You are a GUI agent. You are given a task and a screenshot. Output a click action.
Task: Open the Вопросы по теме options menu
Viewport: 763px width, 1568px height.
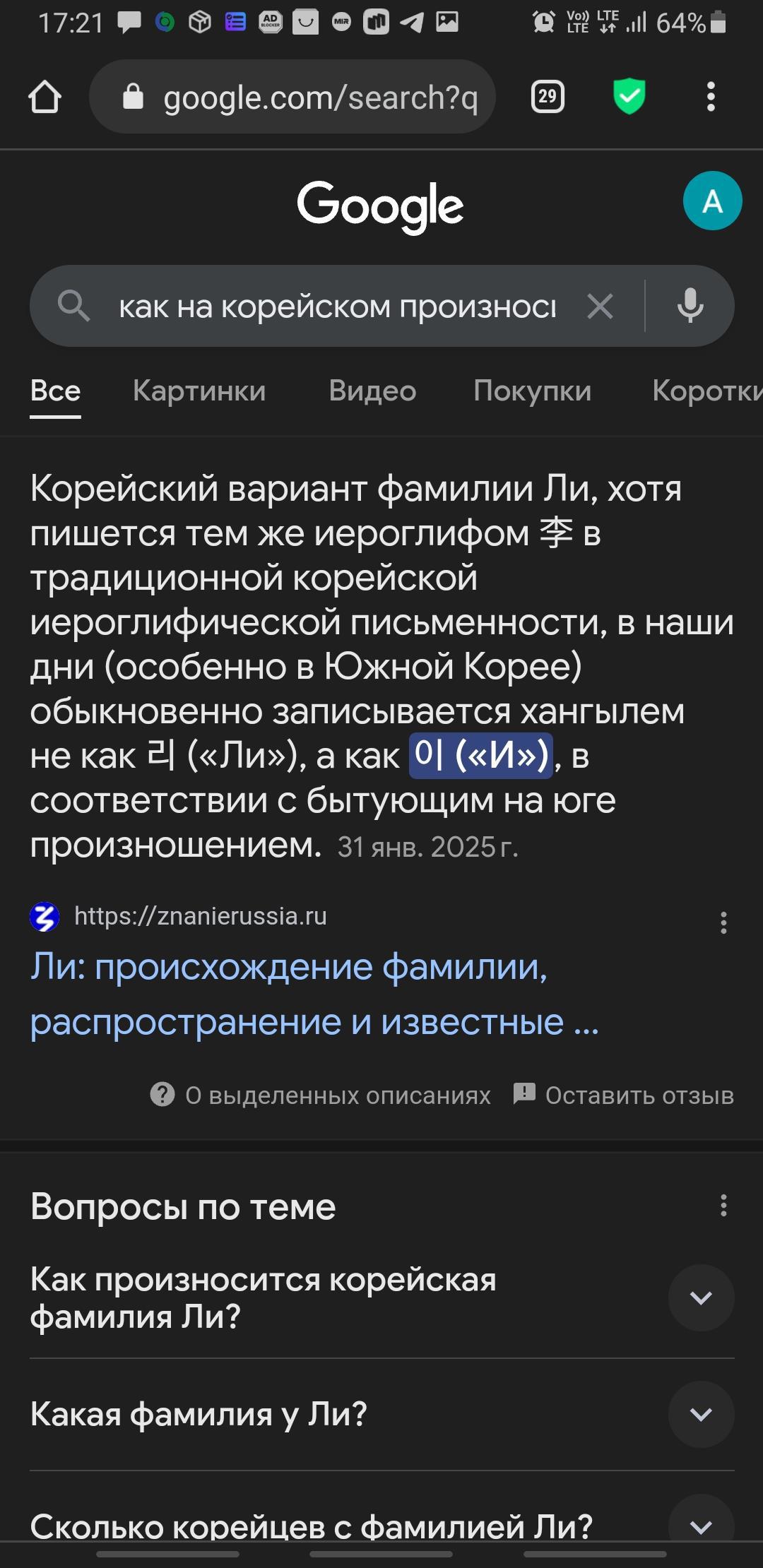723,1206
